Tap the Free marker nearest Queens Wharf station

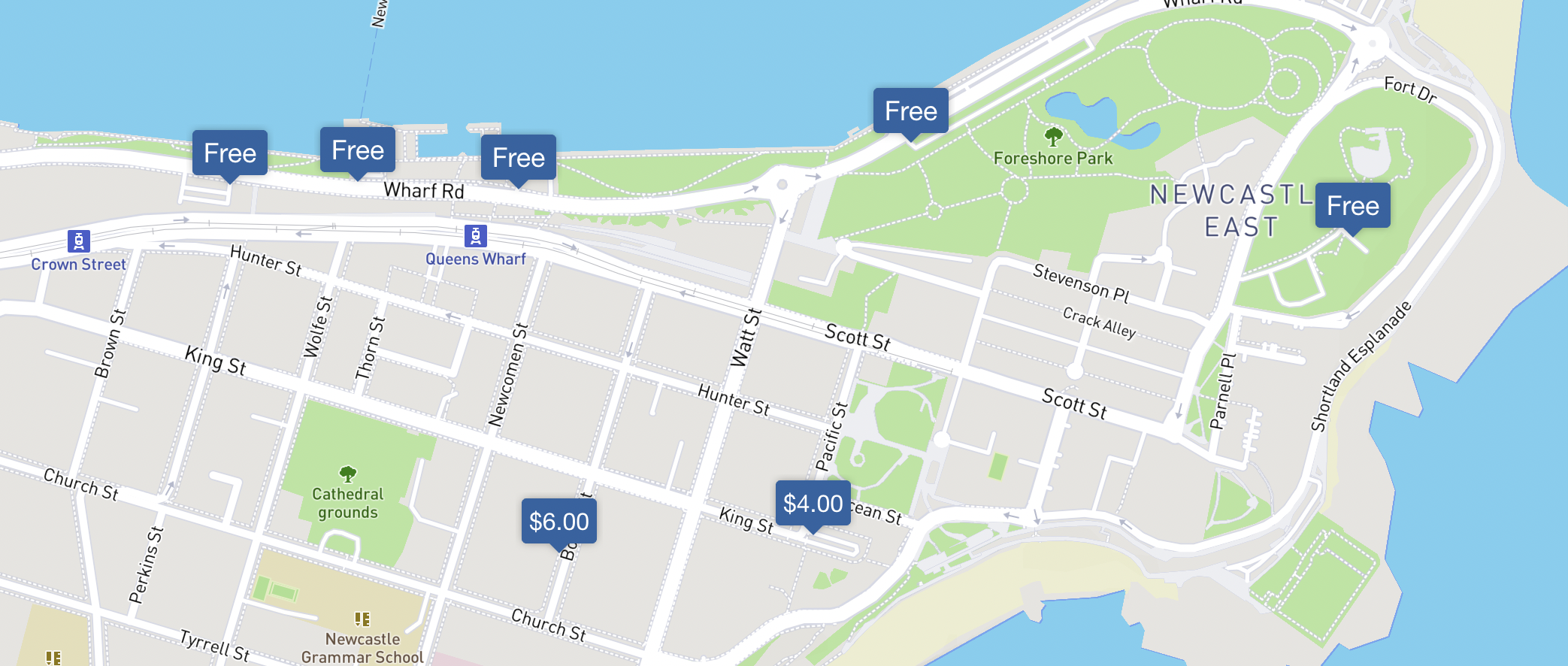(x=518, y=157)
